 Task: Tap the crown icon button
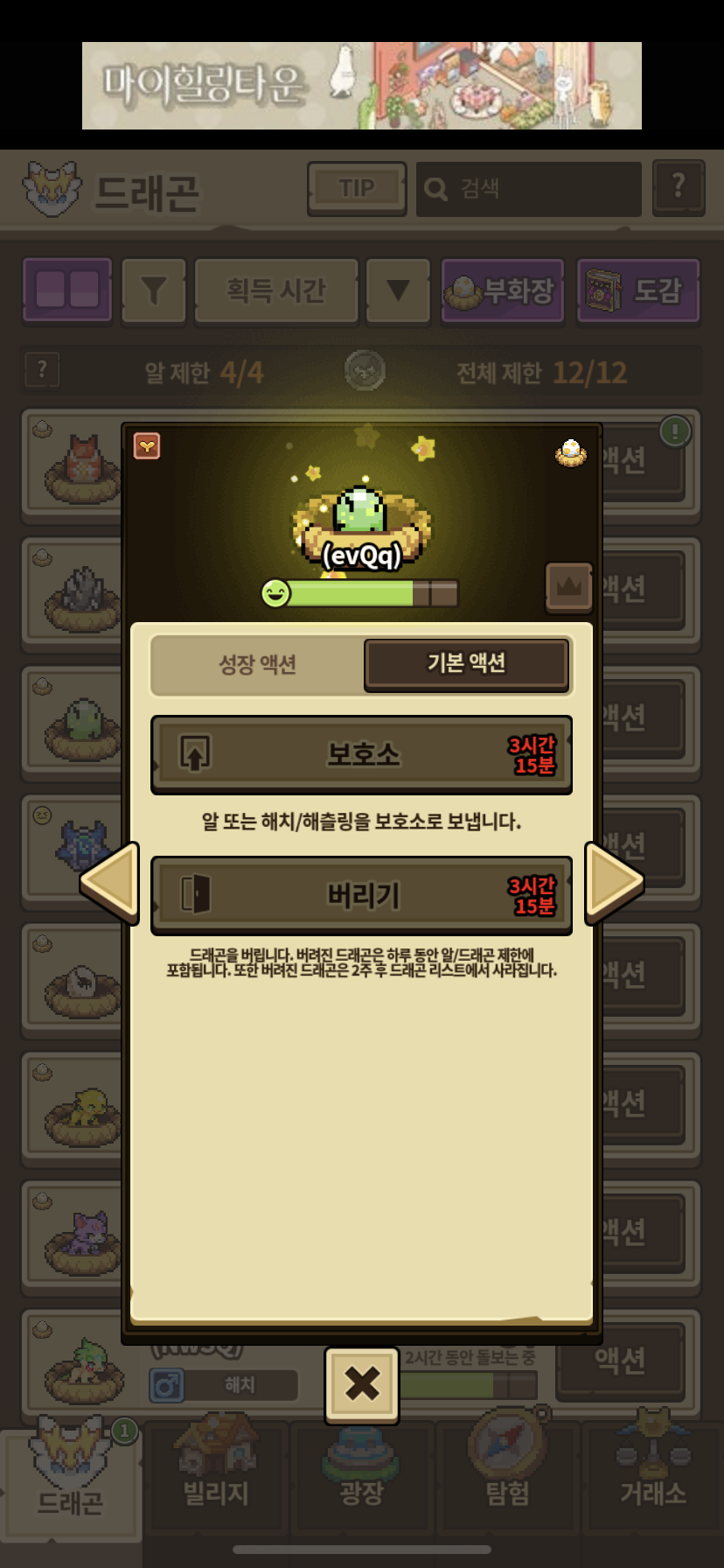569,586
